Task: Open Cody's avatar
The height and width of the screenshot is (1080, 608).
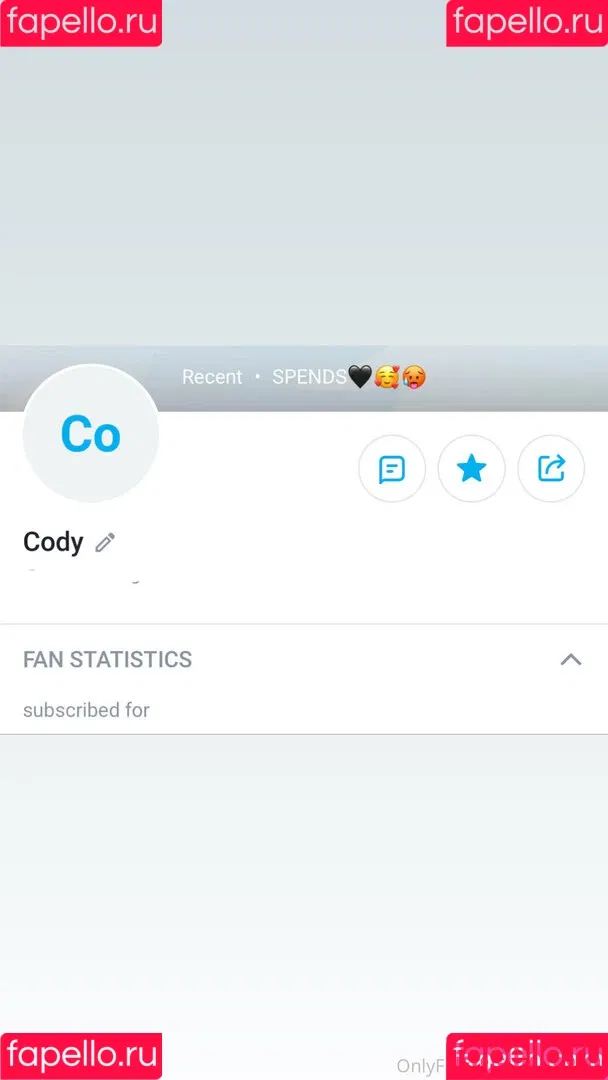Action: click(91, 434)
